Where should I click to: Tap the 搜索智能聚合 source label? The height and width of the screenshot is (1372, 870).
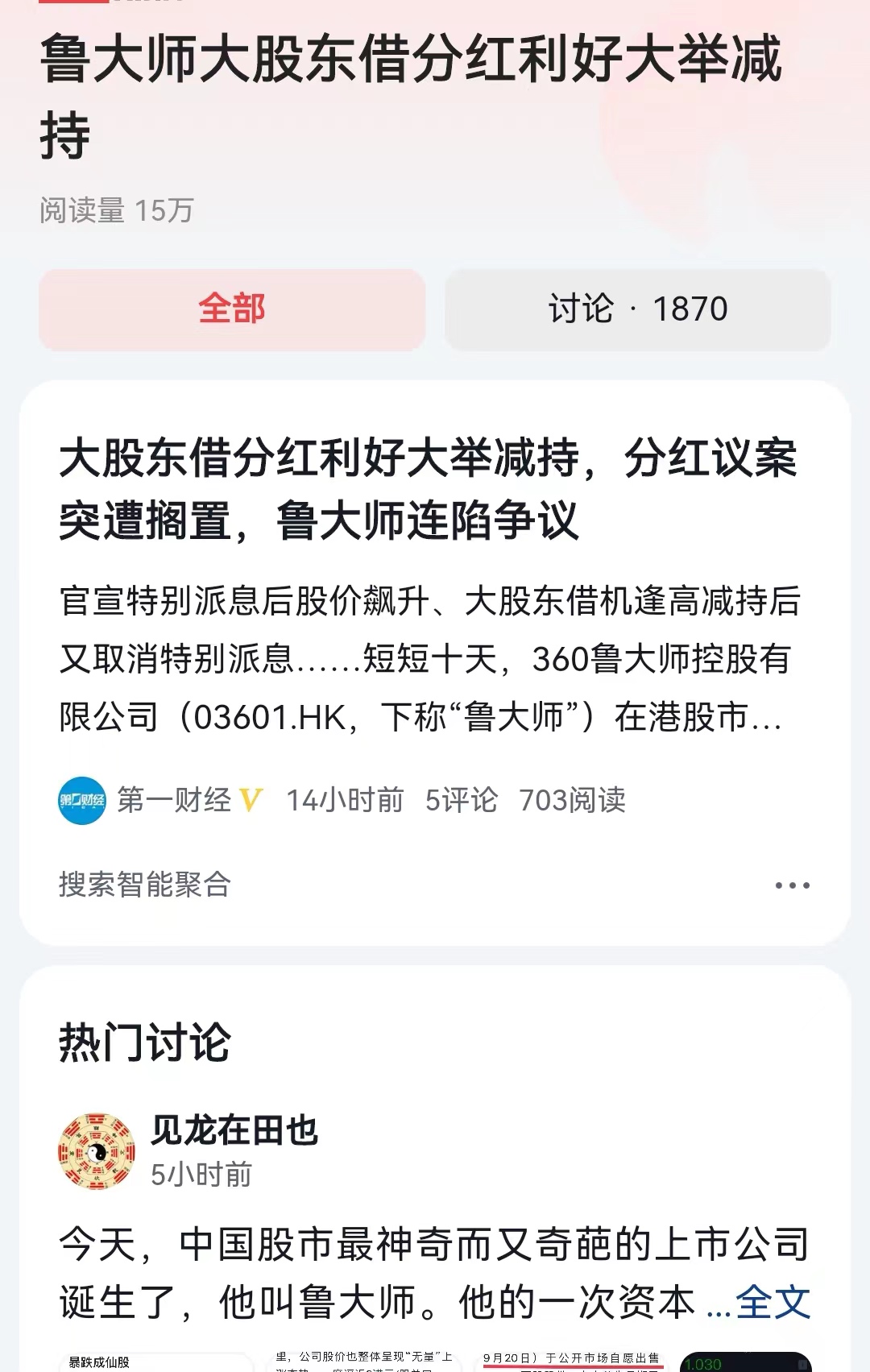tap(143, 886)
